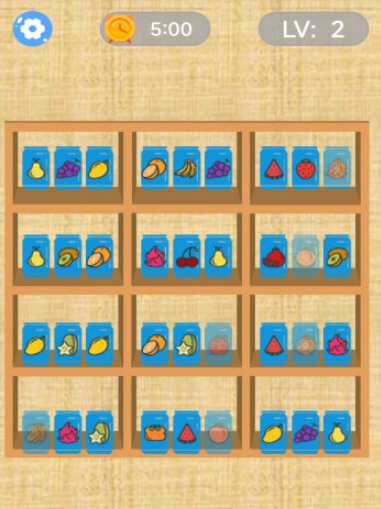Tap the strawberry jar
This screenshot has height=509, width=381.
coord(305,168)
